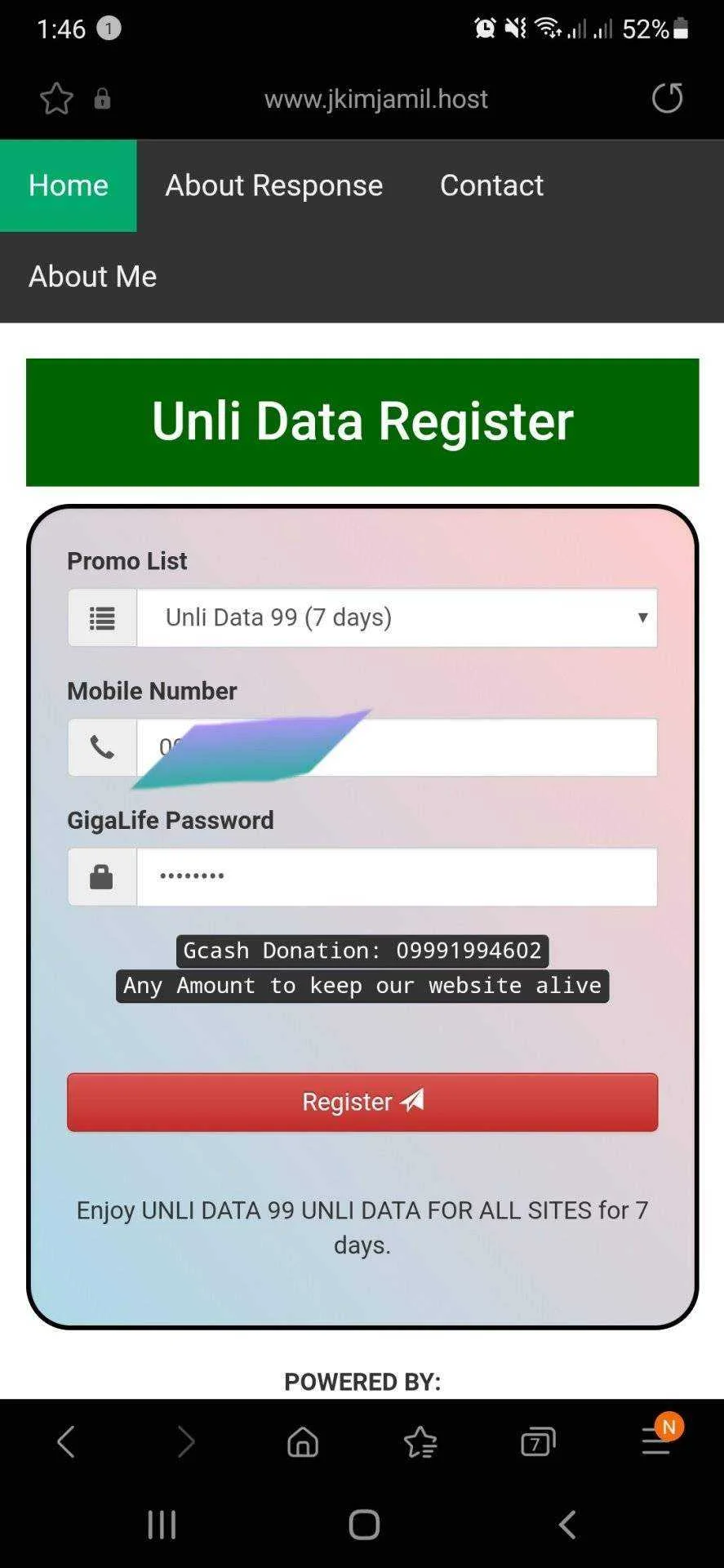Go to the phone's home screen
Viewport: 724px width, 1568px height.
(364, 1524)
